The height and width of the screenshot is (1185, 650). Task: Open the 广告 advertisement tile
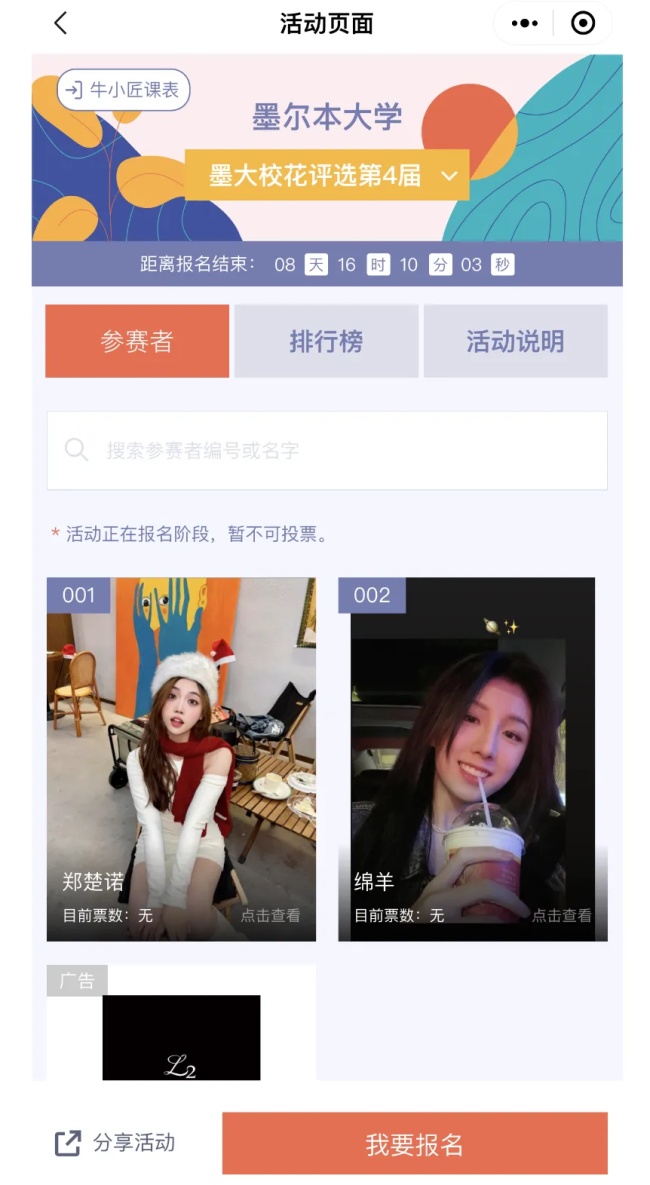181,1025
